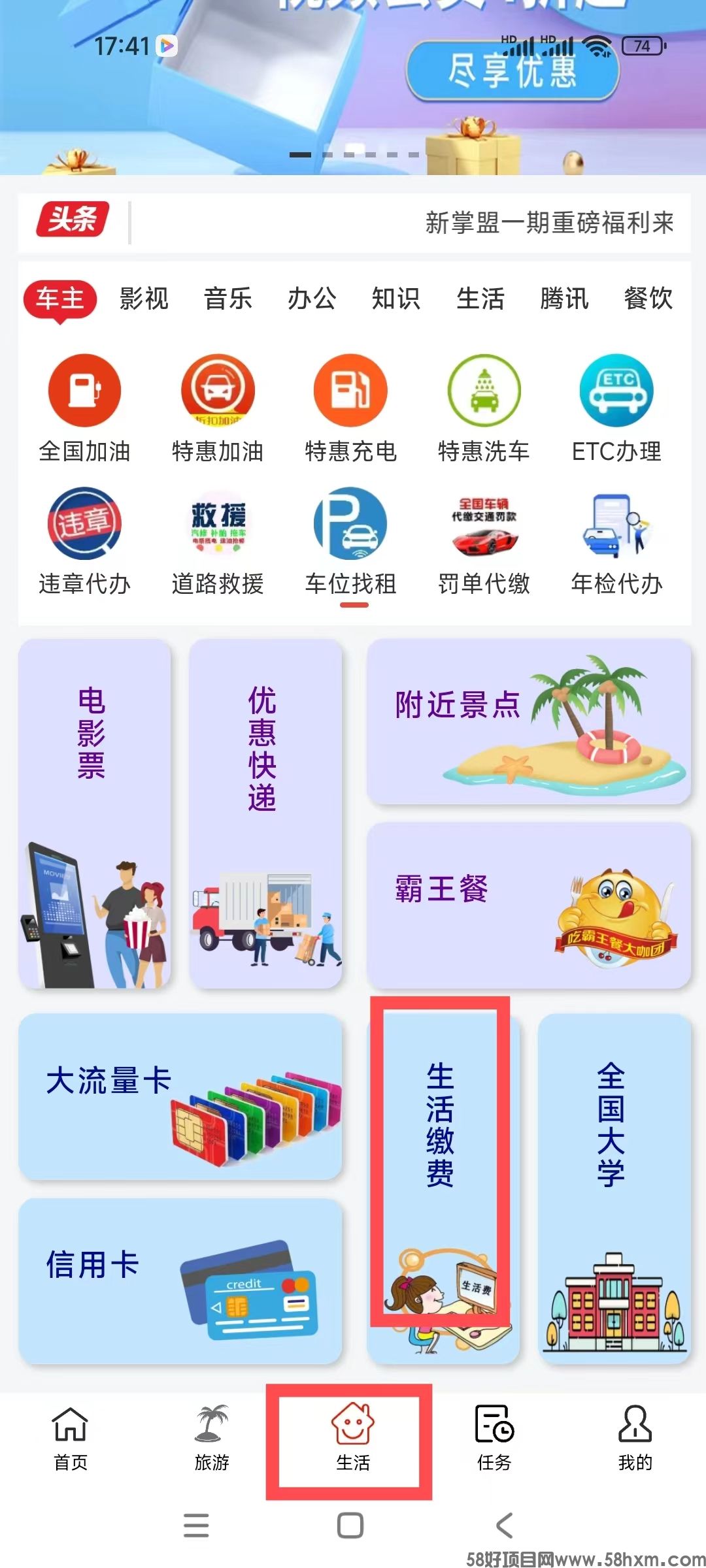Open the 霸王餐 card

coord(528,906)
